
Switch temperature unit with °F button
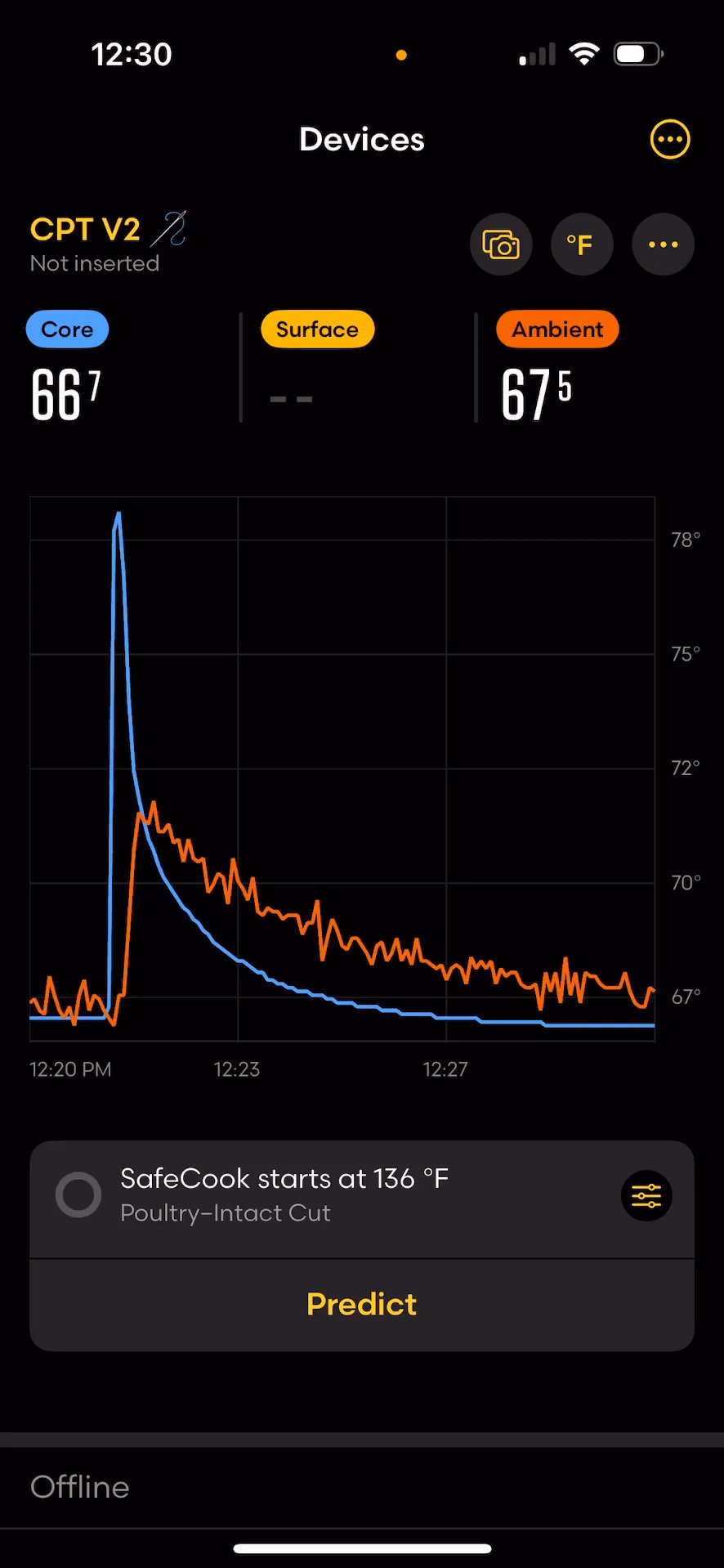coord(581,244)
